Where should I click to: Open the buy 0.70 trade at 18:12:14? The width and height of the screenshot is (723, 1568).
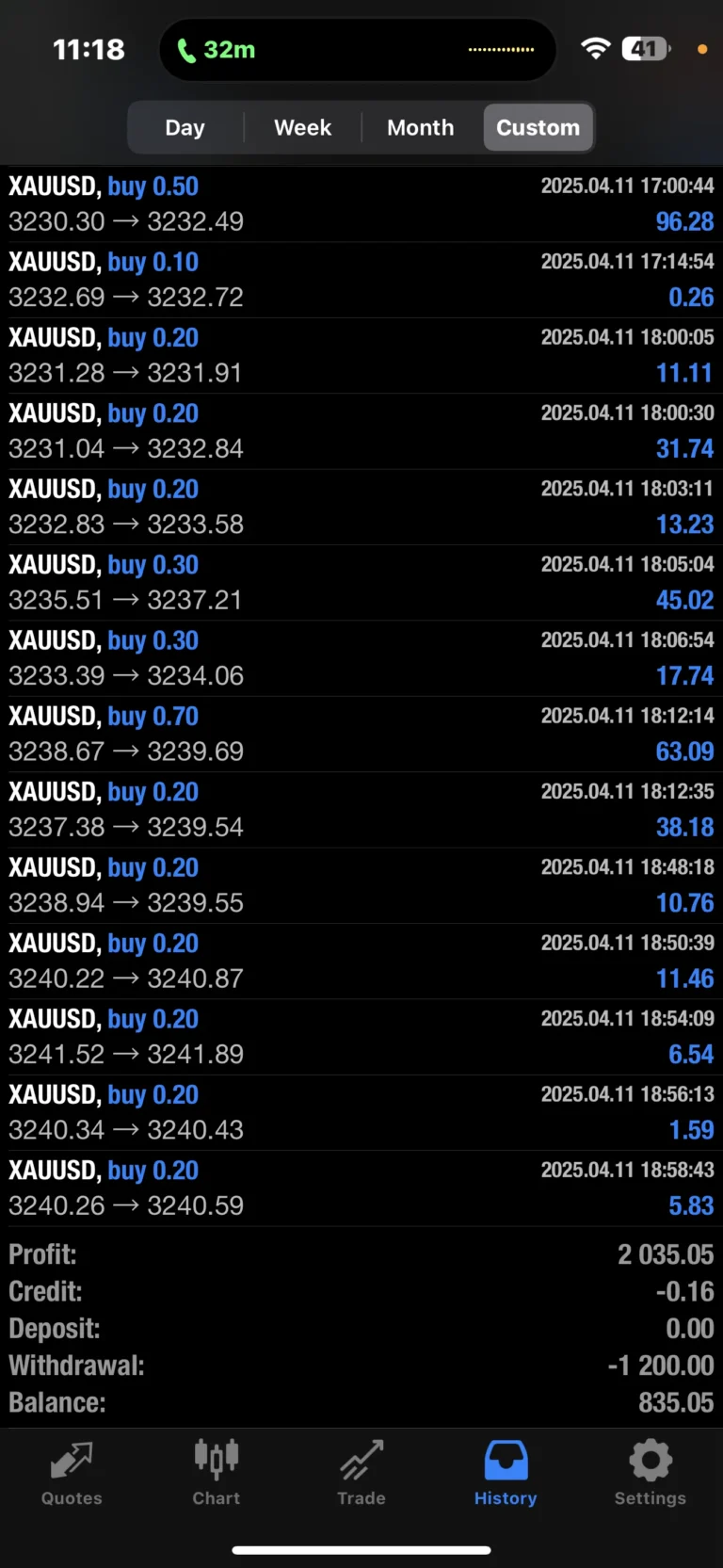pos(361,734)
